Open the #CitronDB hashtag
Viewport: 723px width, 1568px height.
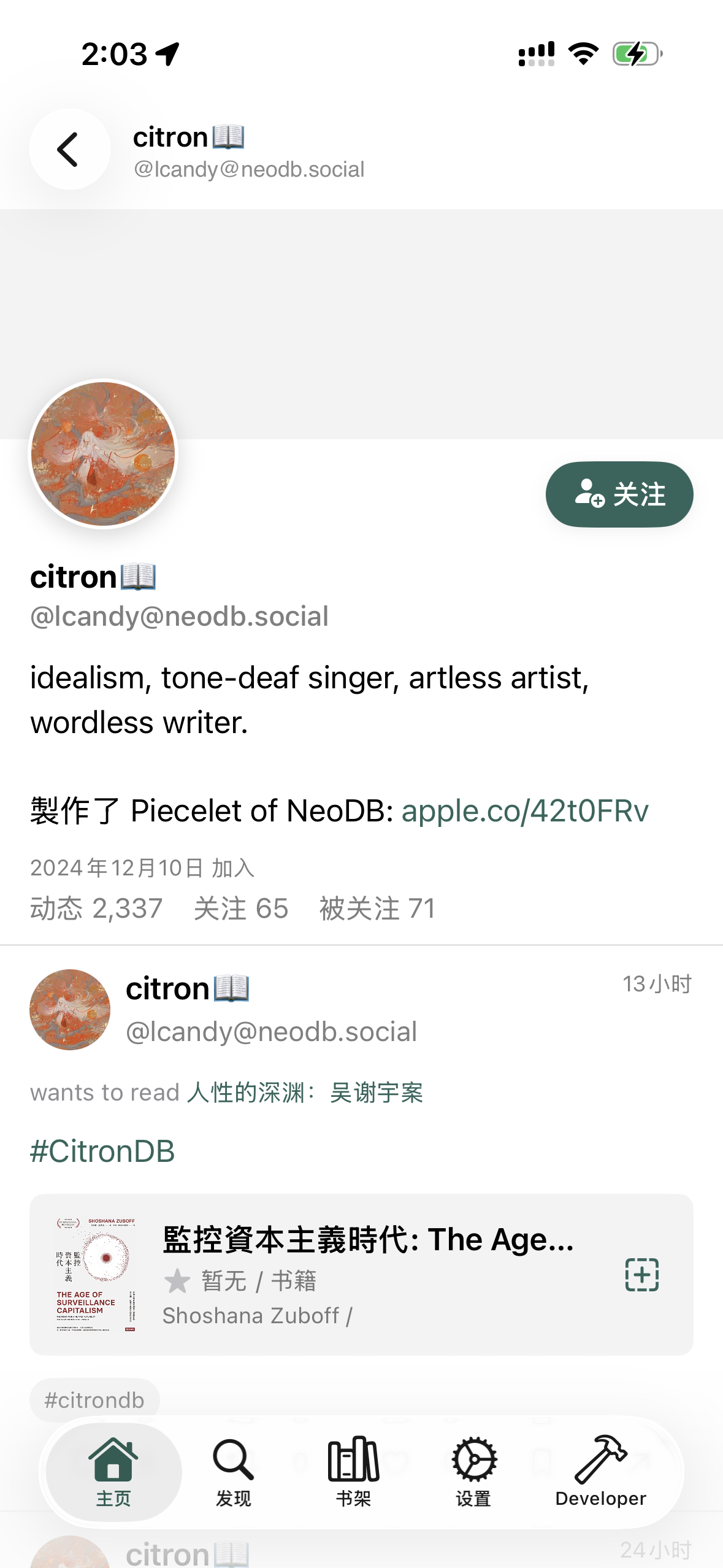point(102,1151)
